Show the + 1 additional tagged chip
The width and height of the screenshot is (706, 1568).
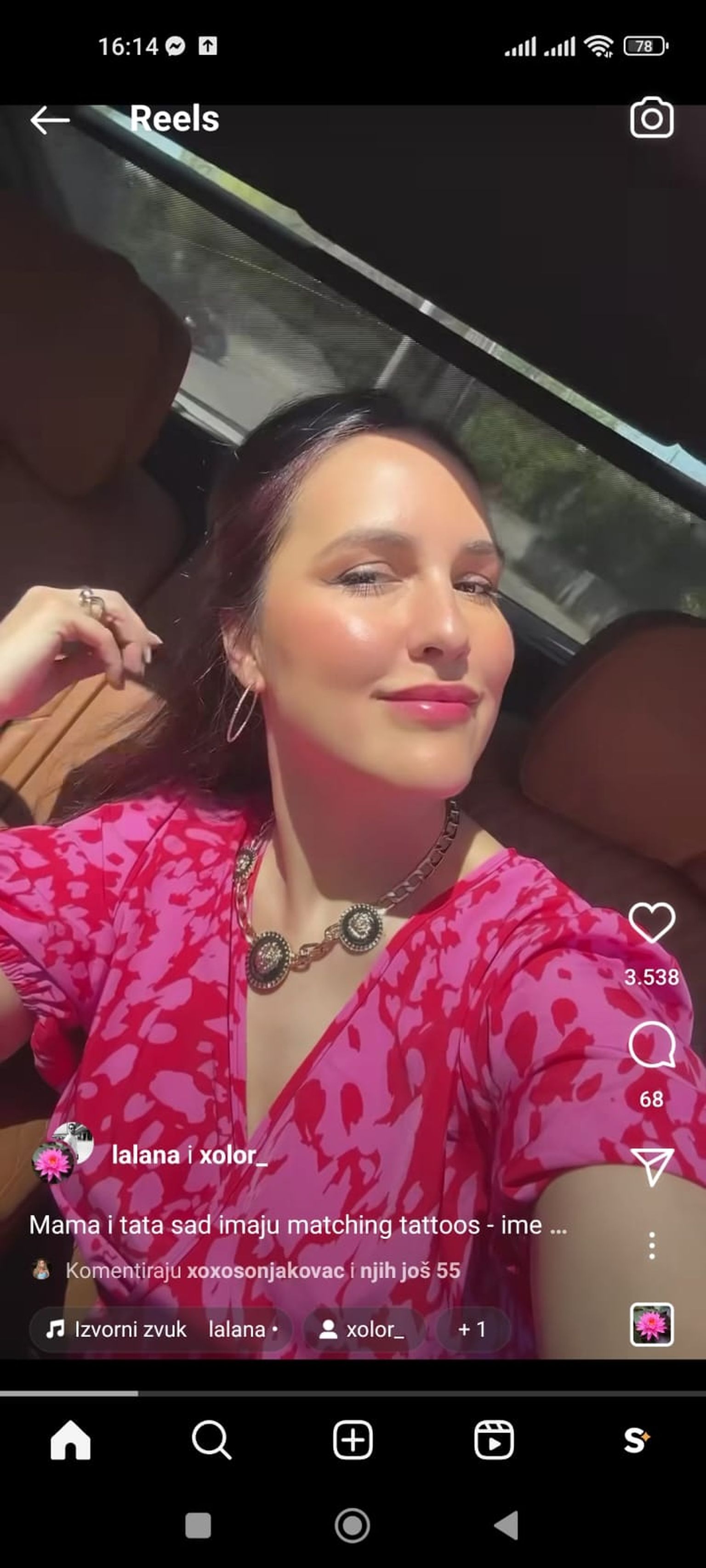tap(472, 1330)
